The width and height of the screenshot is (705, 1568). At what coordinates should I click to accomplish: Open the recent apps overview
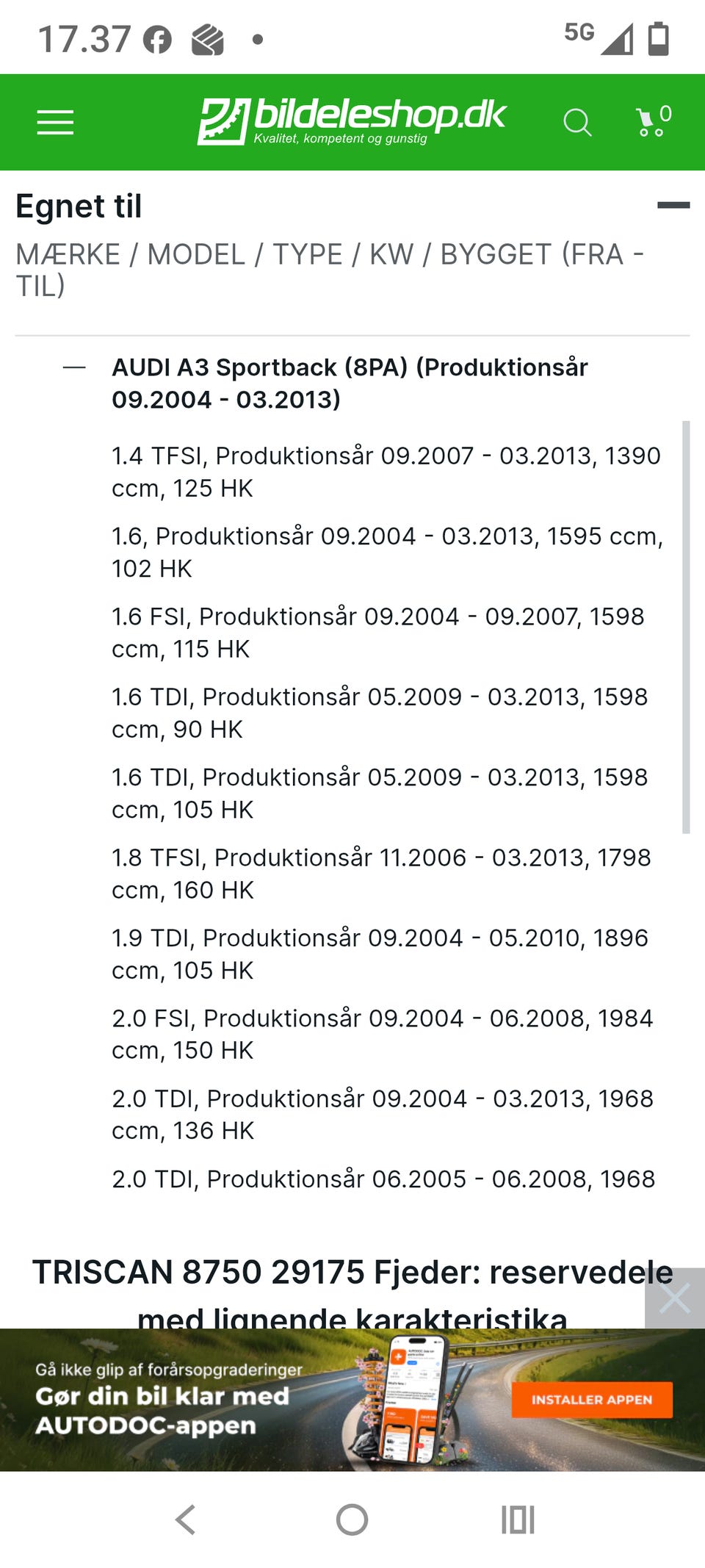(x=518, y=1520)
